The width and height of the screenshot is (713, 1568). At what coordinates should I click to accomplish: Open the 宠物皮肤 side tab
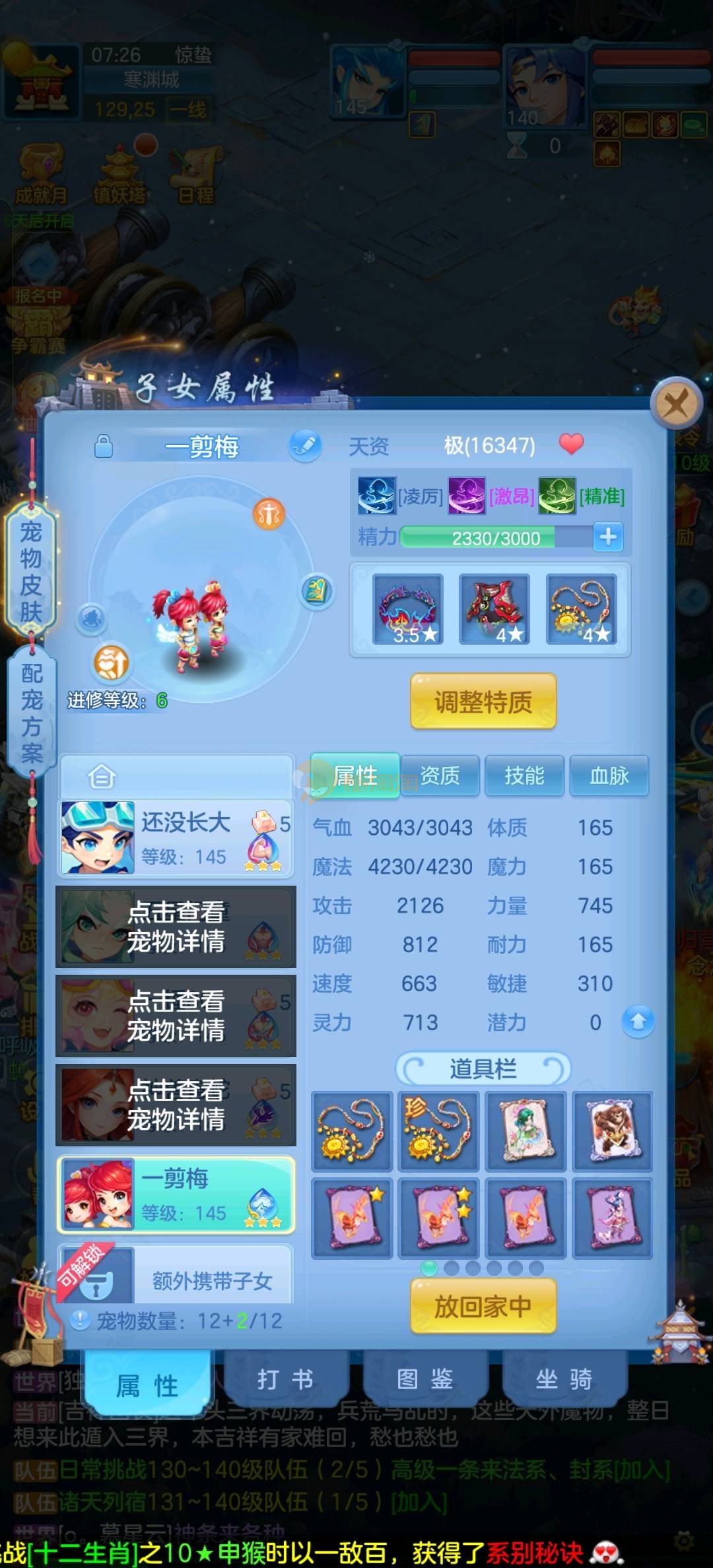pyautogui.click(x=31, y=571)
